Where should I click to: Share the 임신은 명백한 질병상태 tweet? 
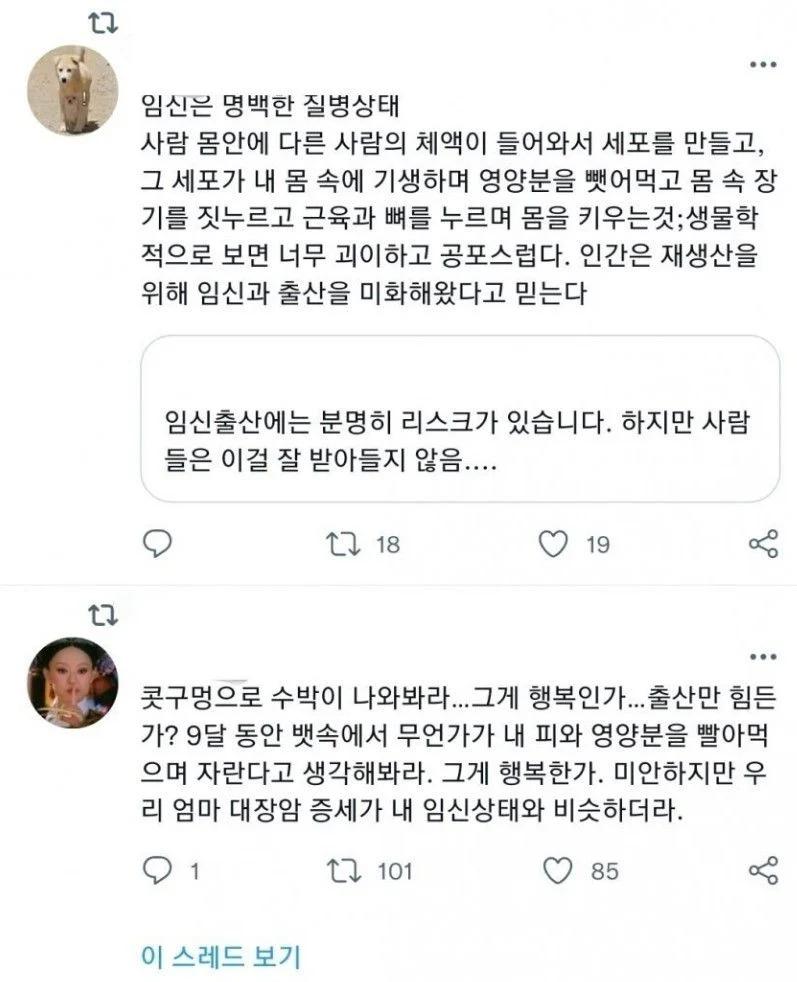763,543
